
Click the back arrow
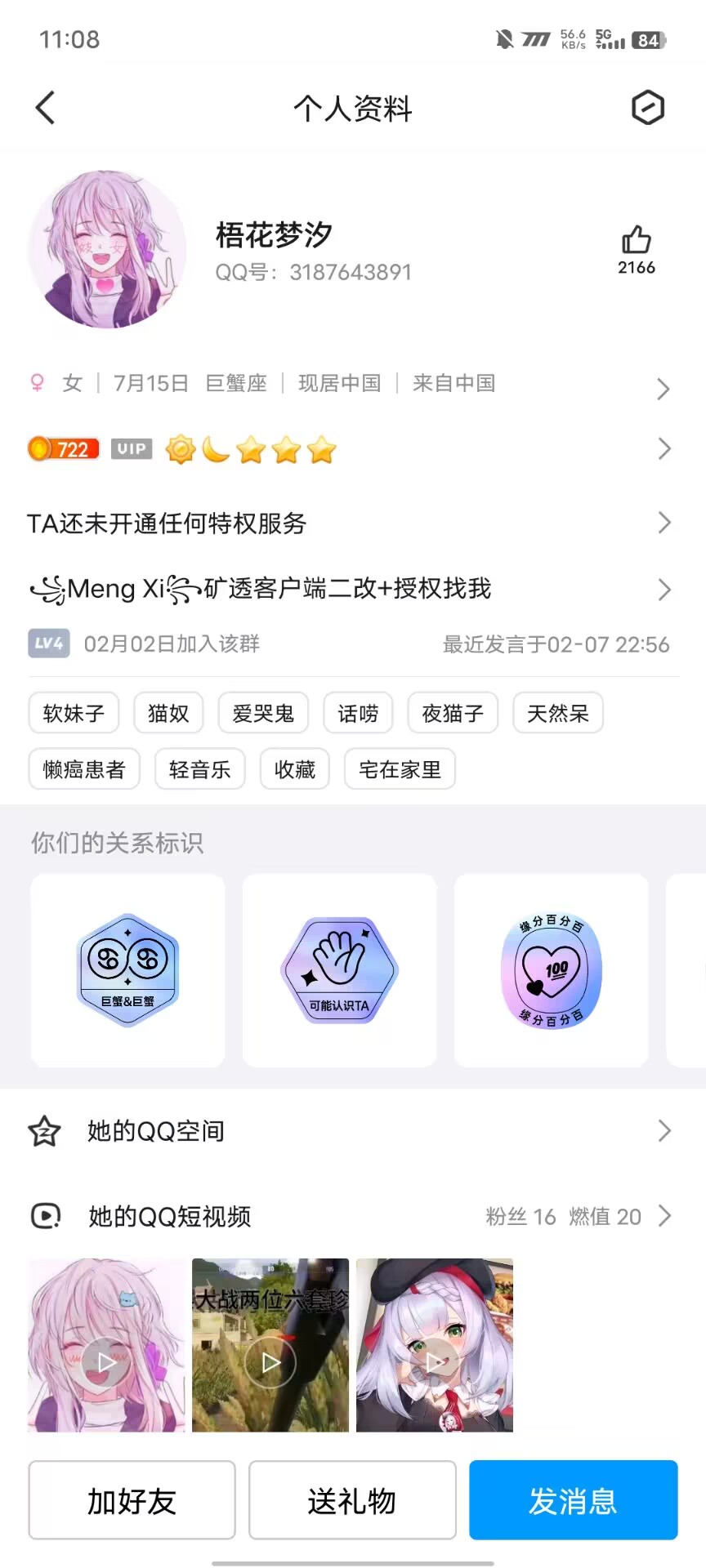(x=45, y=107)
